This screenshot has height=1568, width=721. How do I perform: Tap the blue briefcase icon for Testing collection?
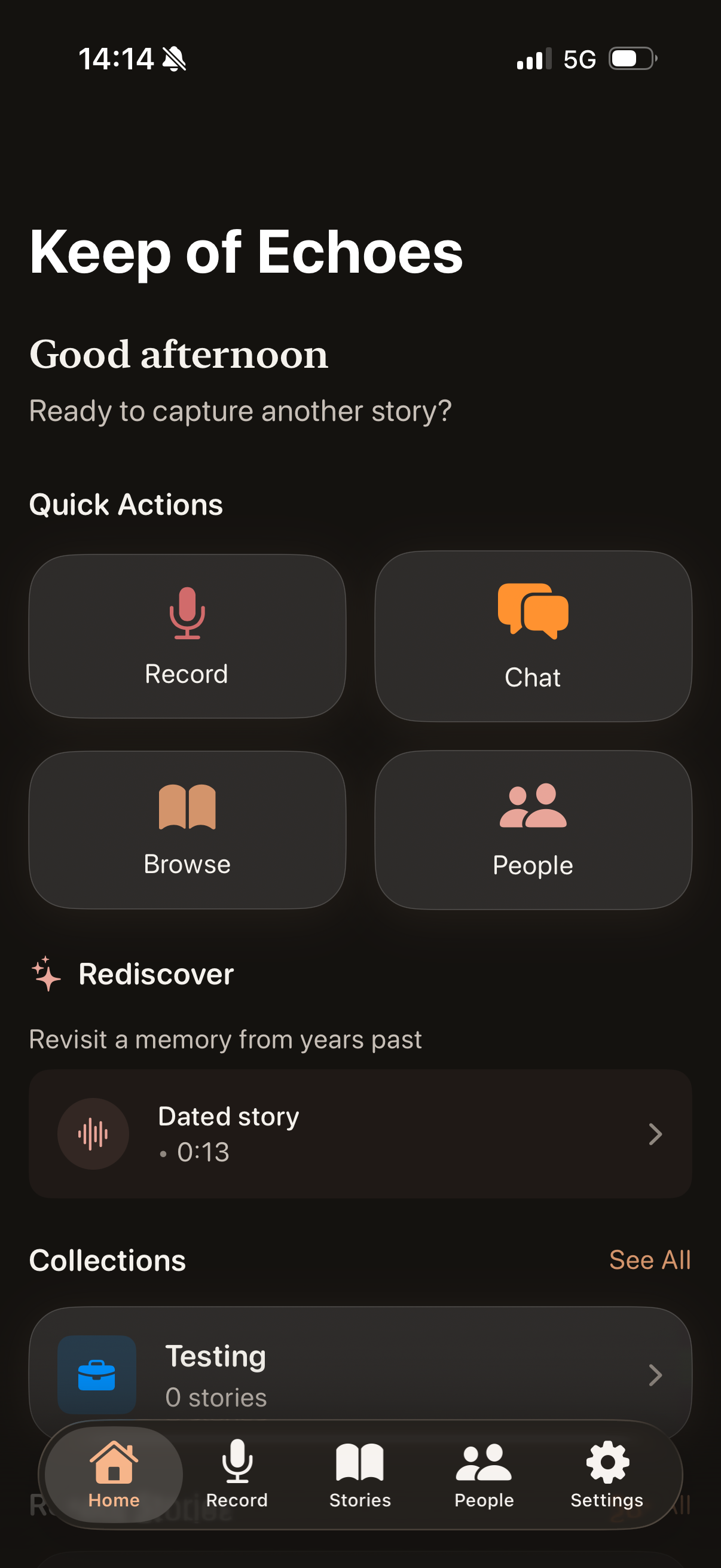[97, 1375]
